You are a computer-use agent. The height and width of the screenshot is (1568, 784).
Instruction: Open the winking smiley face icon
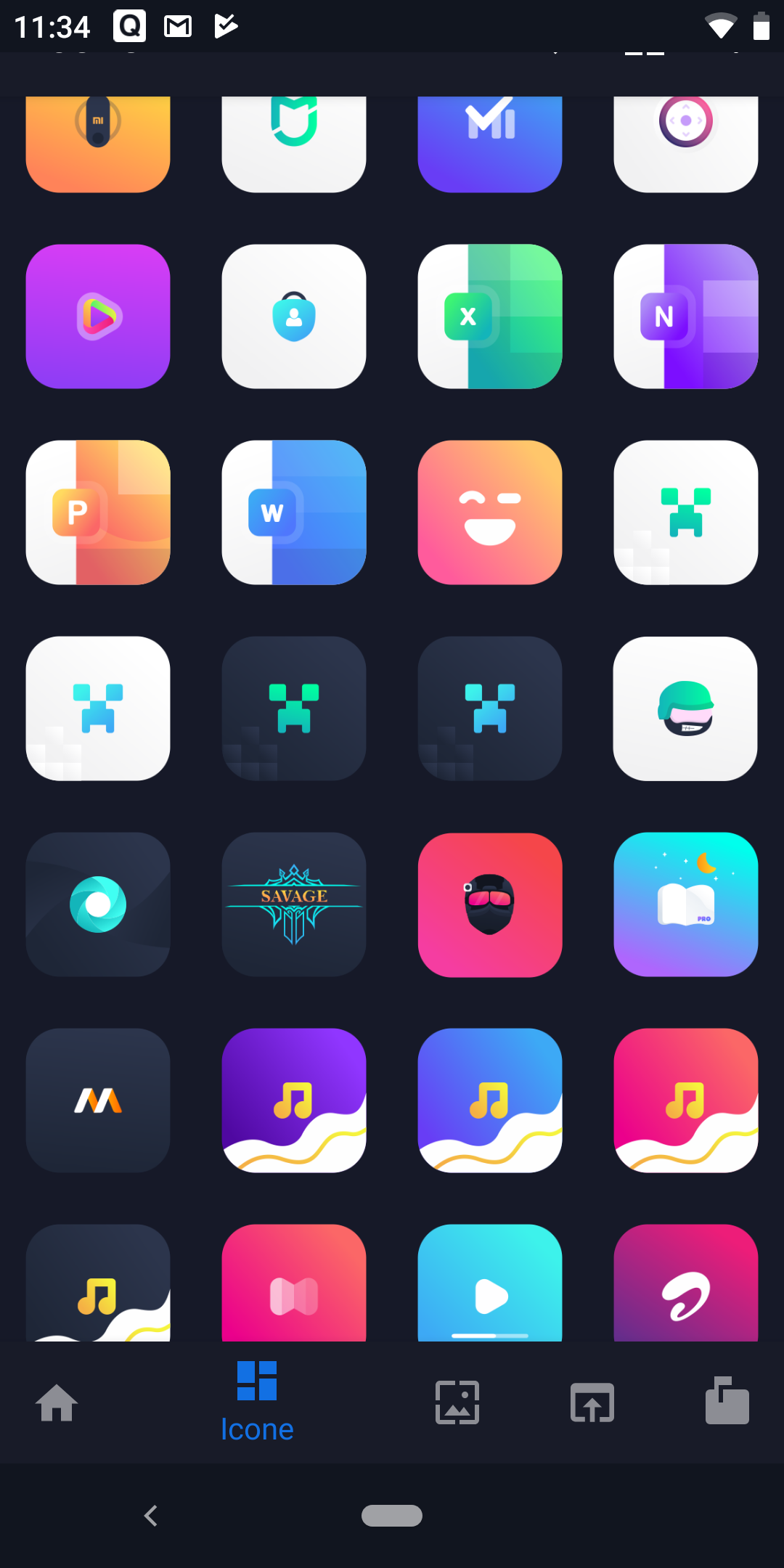[490, 513]
